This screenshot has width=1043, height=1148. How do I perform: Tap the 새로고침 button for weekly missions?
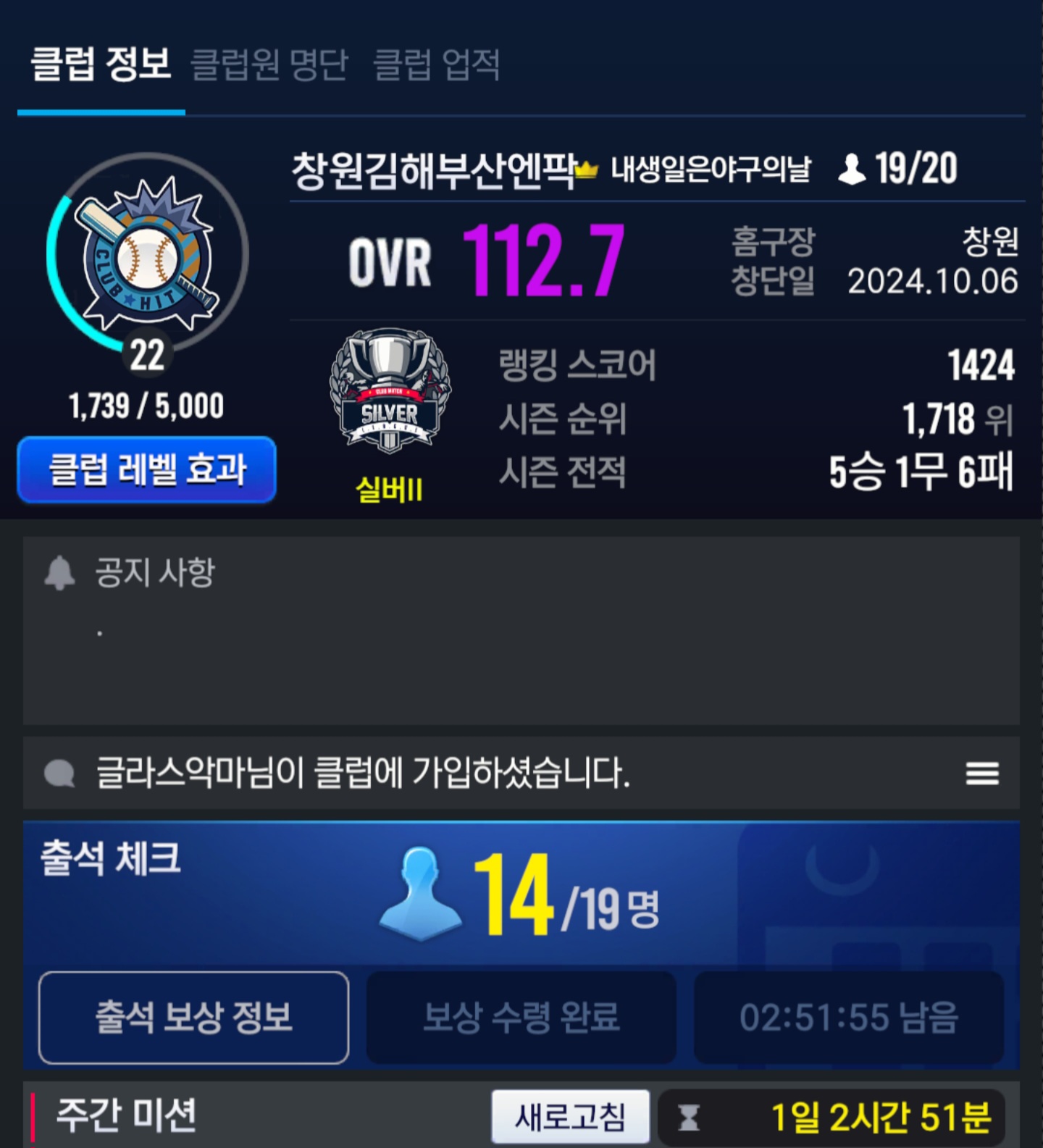coord(570,1116)
